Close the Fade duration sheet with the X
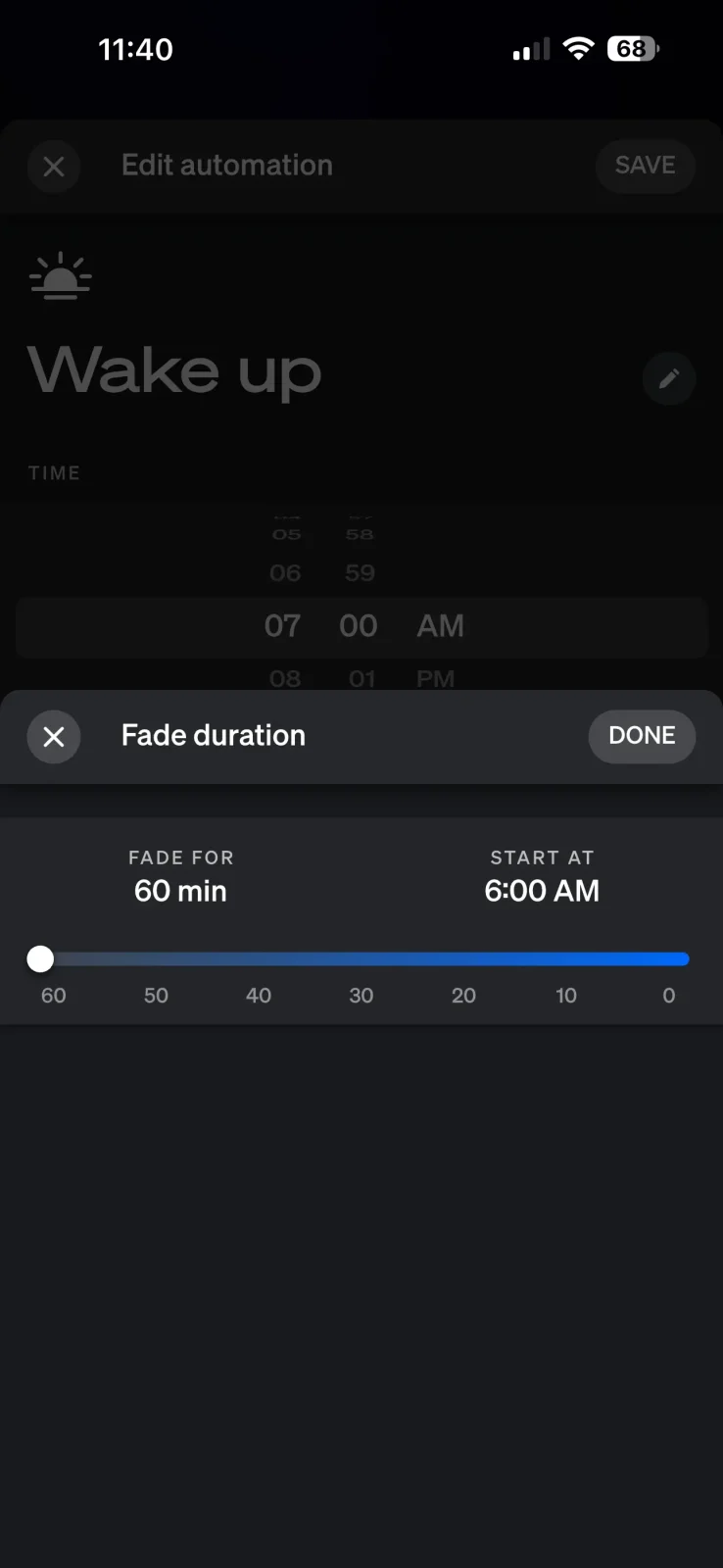 point(54,736)
